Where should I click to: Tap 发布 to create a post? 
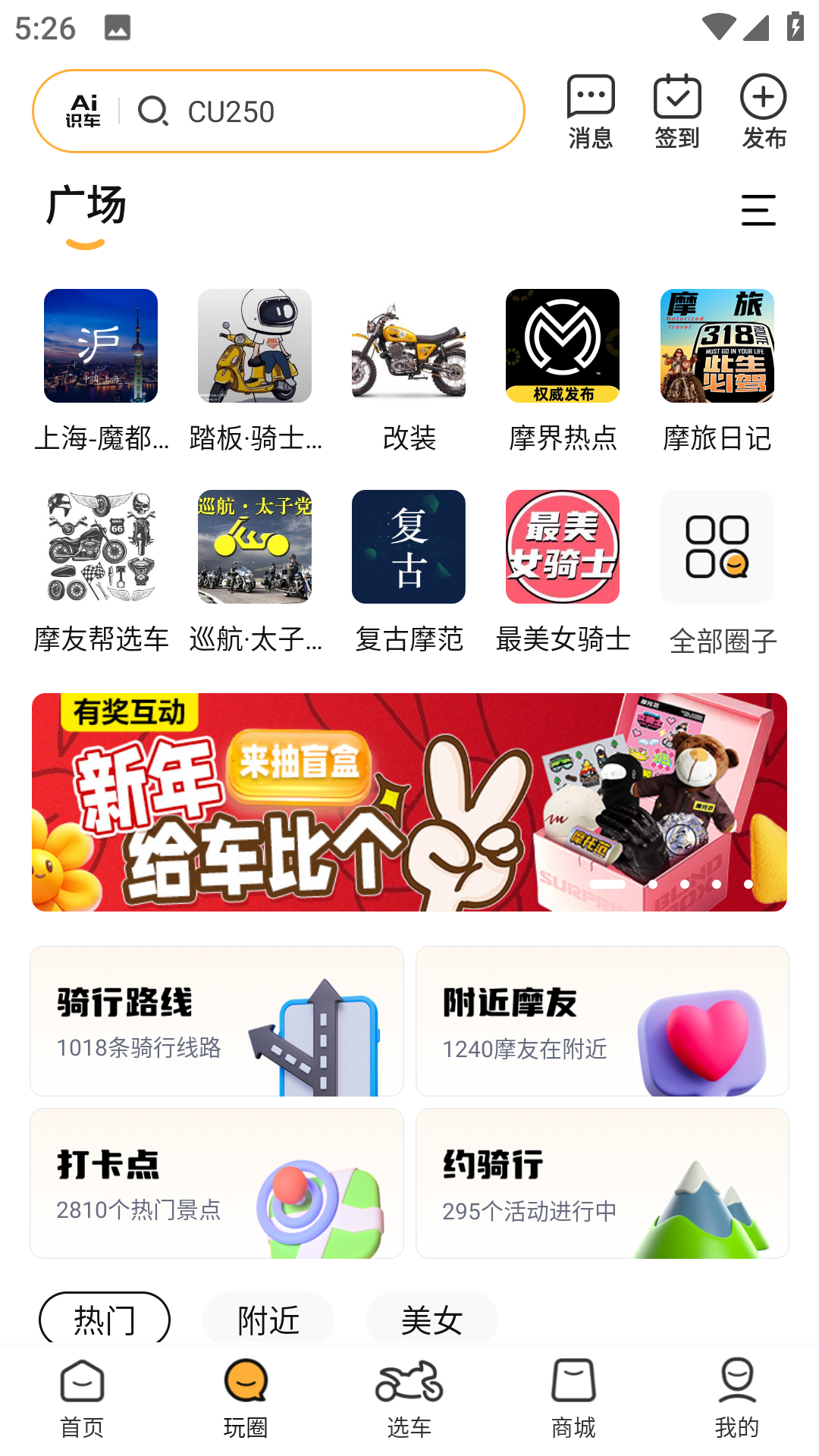point(763,111)
